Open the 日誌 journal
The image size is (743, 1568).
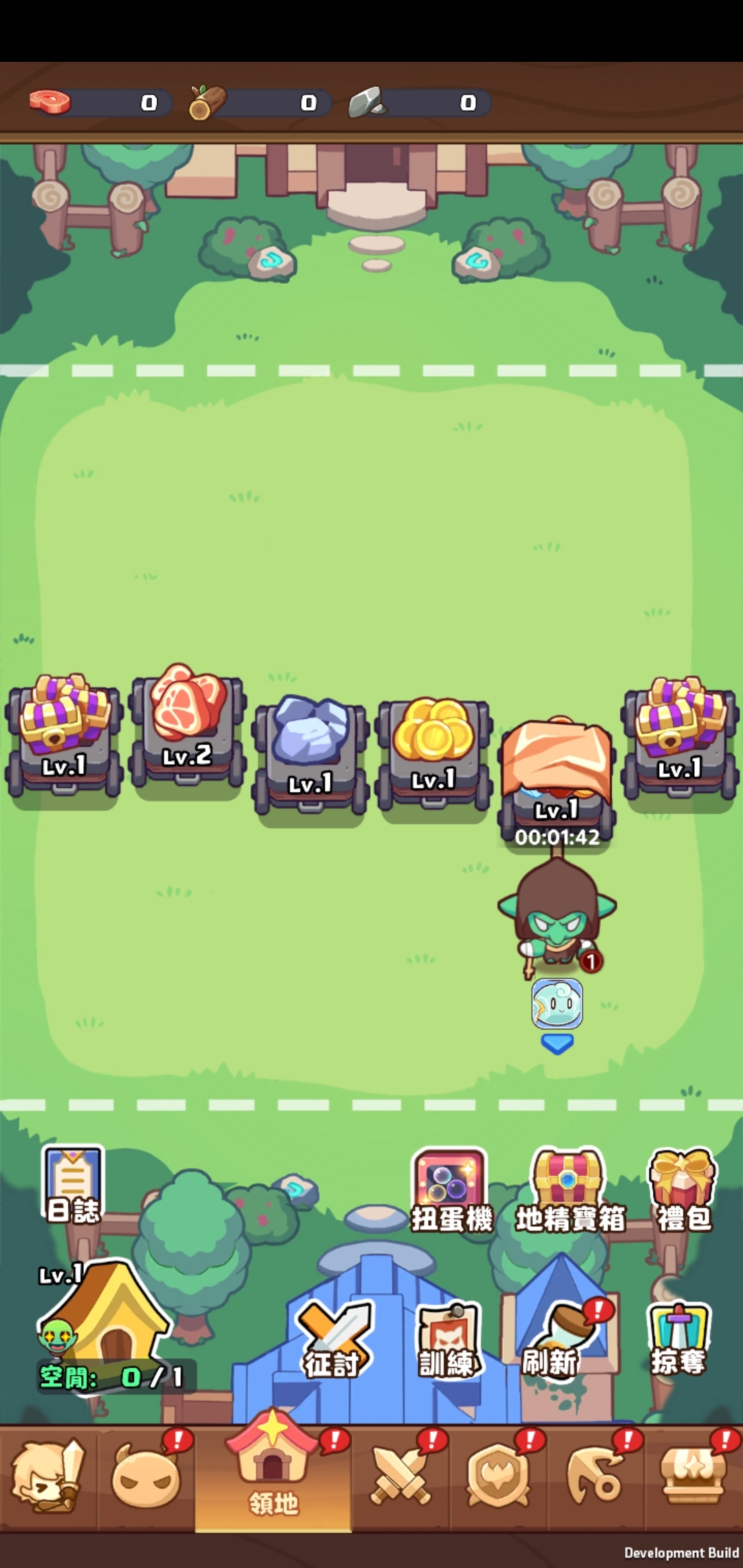(x=72, y=1186)
